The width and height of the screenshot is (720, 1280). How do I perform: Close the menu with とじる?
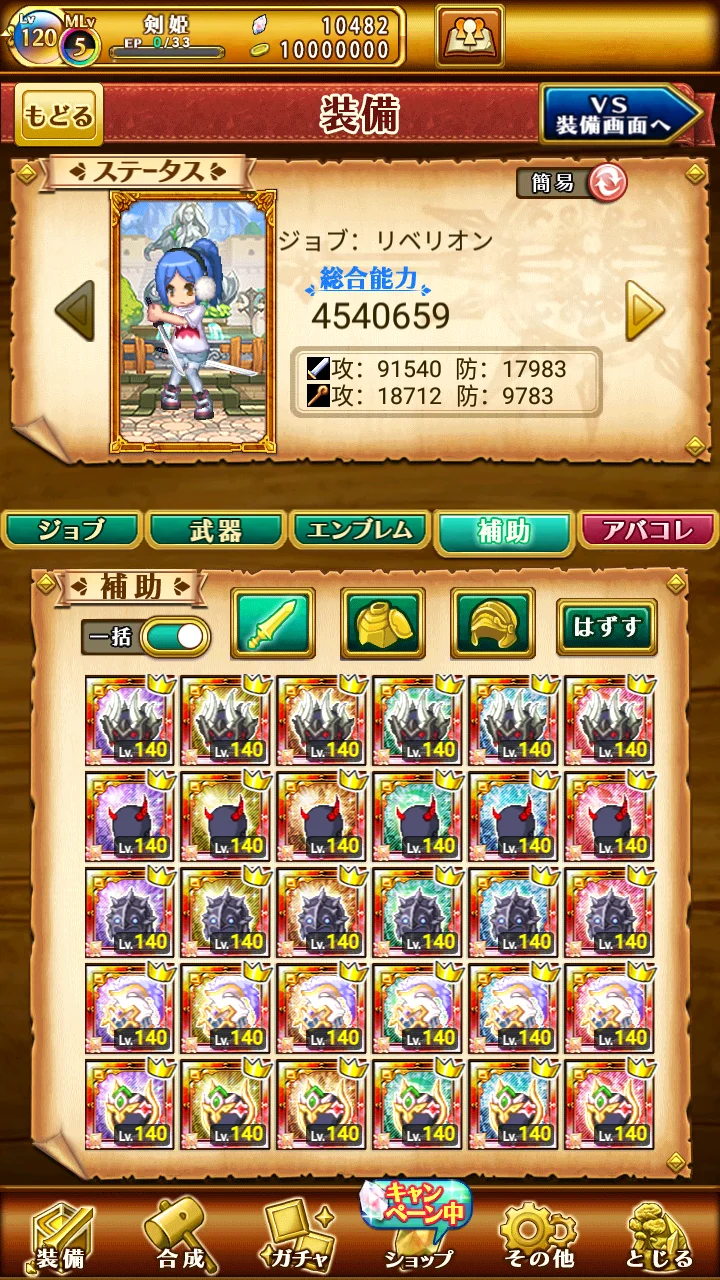[x=659, y=1234]
